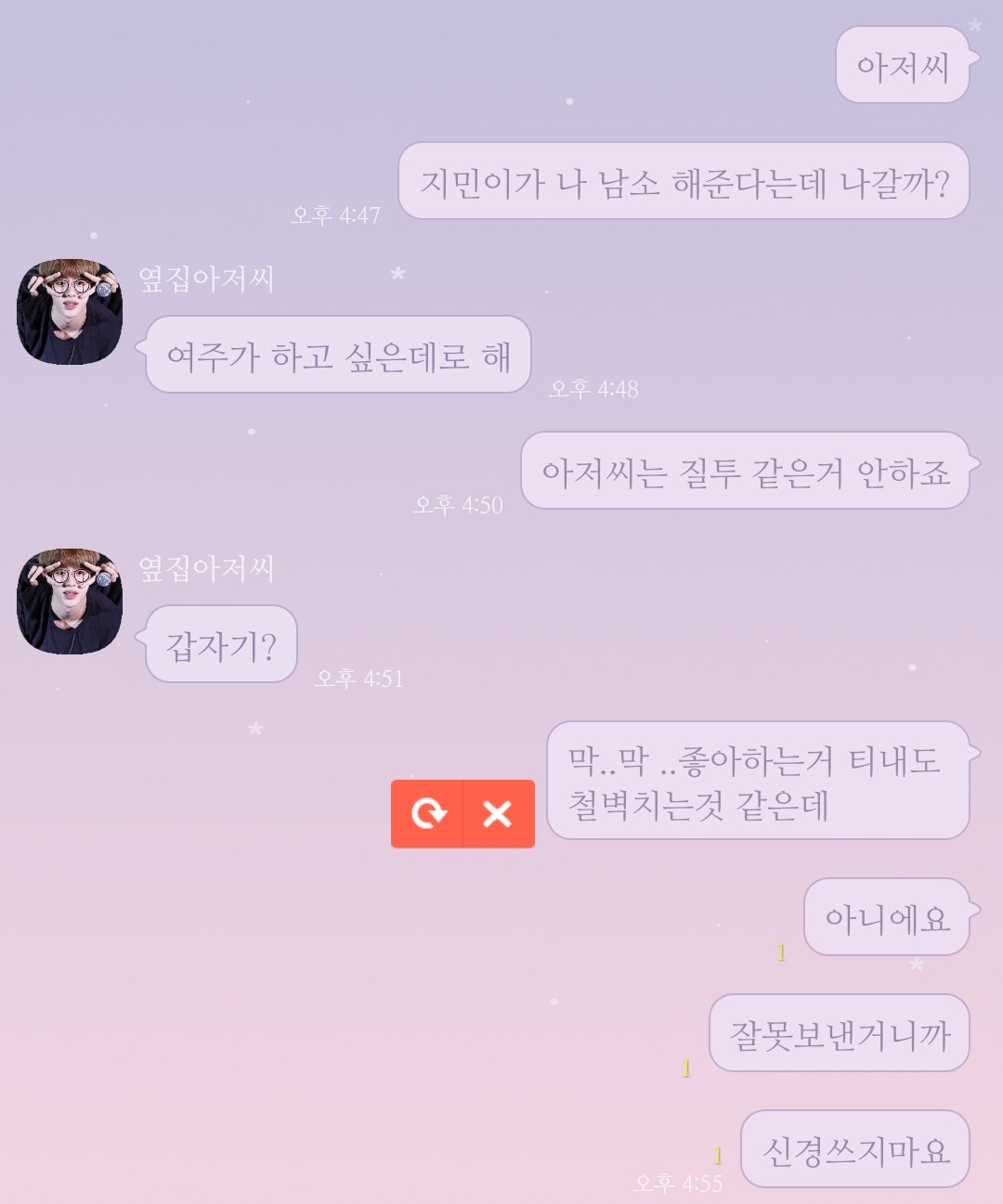The width and height of the screenshot is (1003, 1204).
Task: Open 옆집아저씨 profile photo beside 갑자기? message
Action: click(70, 601)
